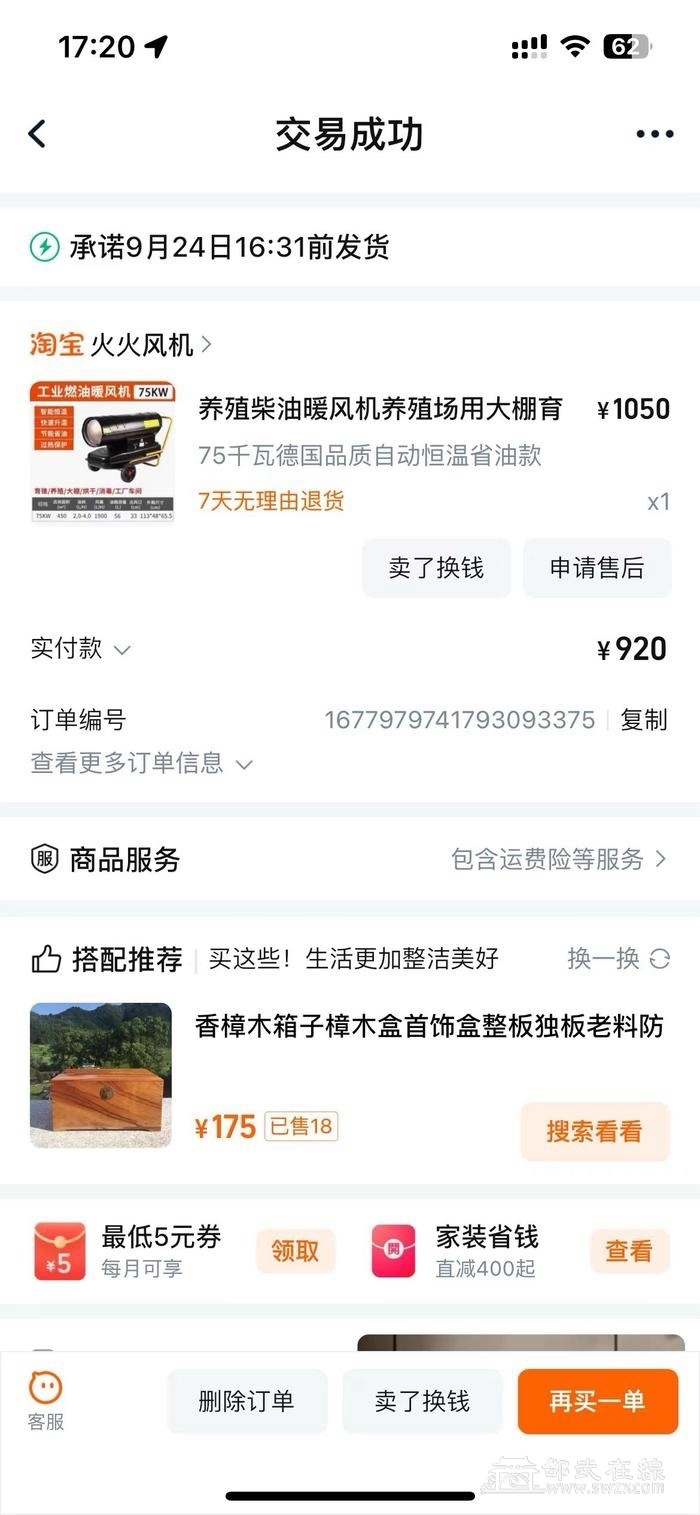This screenshot has width=700, height=1515.
Task: View the 家装省钱 offer with 查看
Action: pos(628,1251)
